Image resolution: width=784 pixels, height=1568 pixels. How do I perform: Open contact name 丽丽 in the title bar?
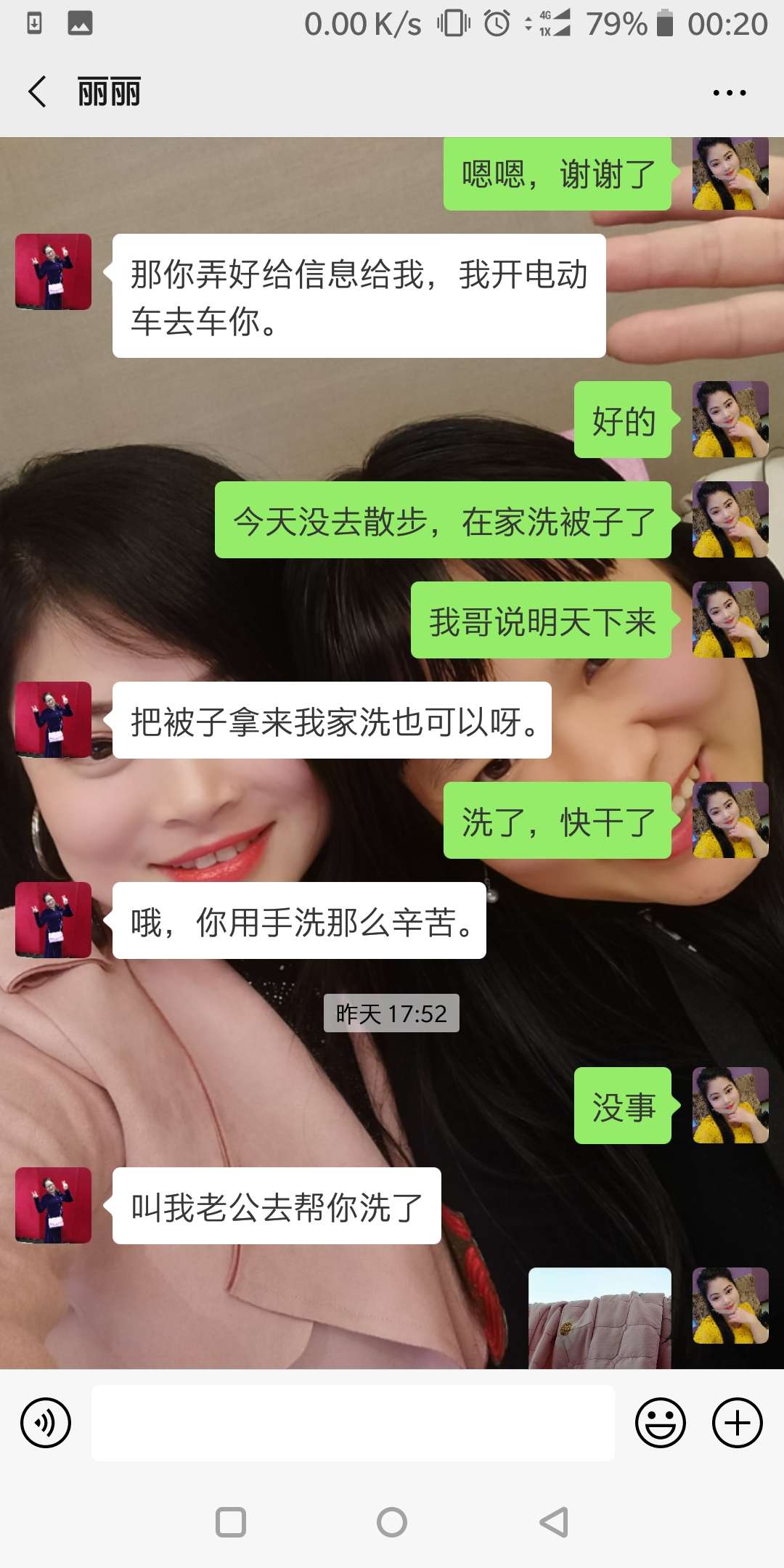109,90
